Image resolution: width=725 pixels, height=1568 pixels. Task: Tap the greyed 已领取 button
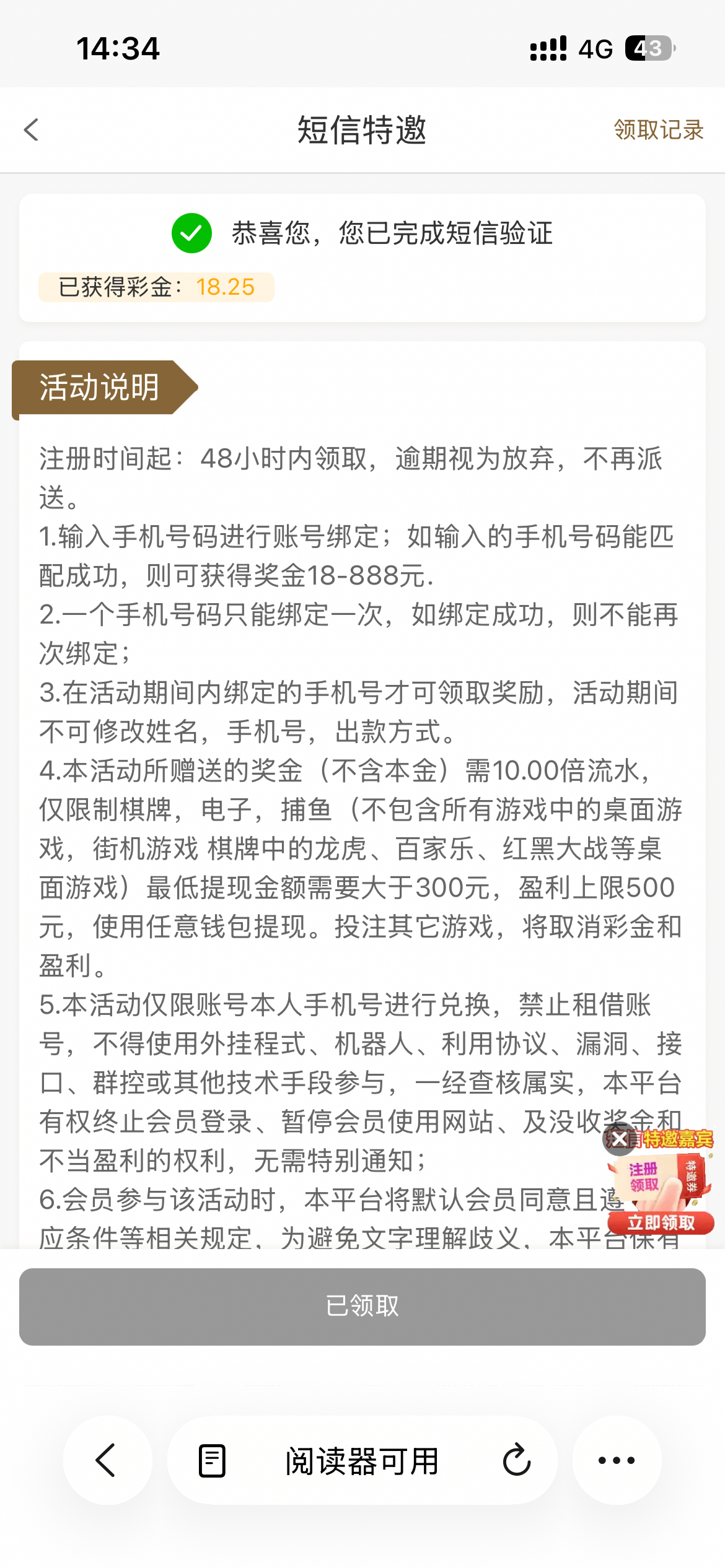362,1307
